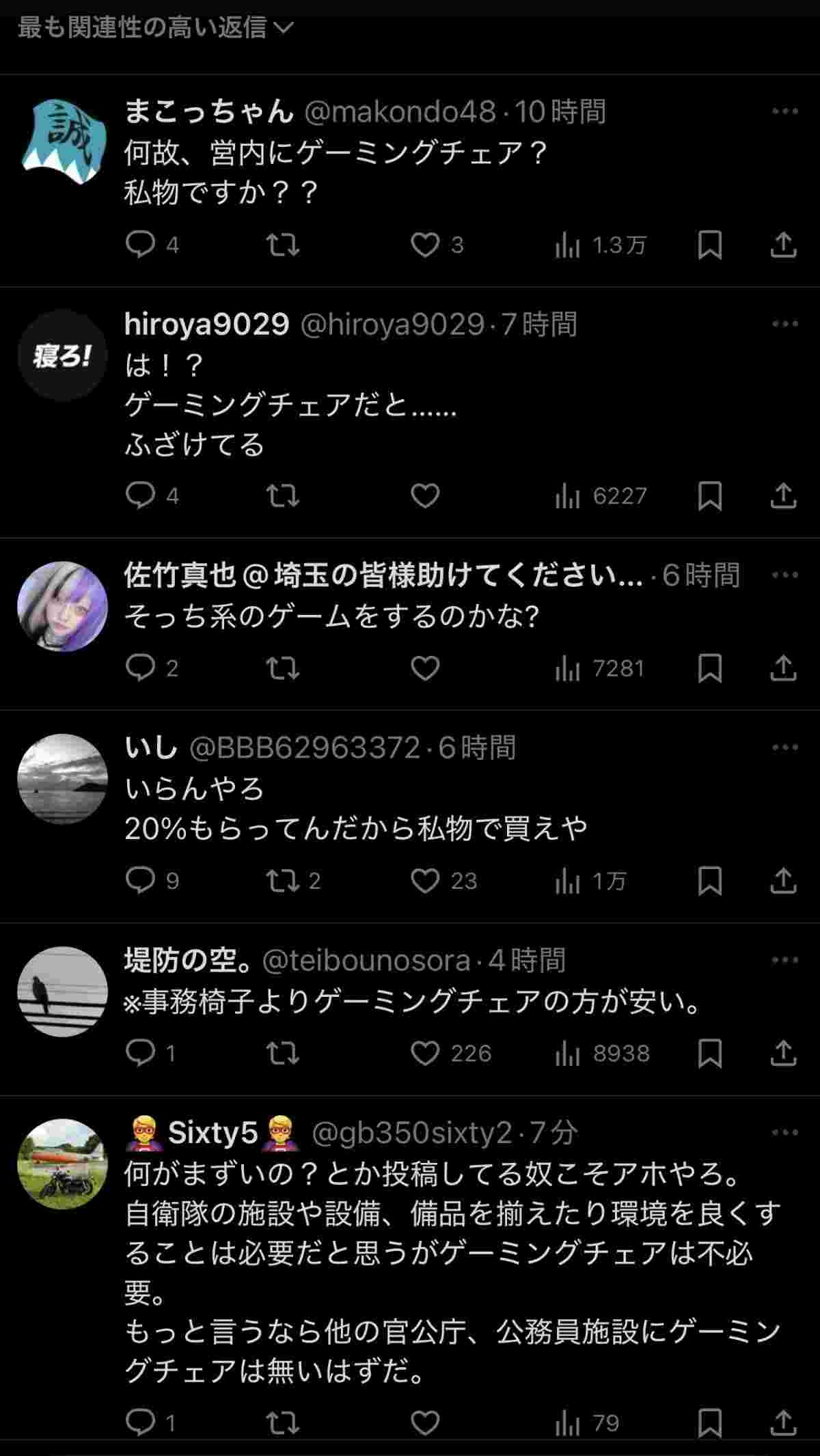Screen dimensions: 820x1456
Task: Share the reply from 佐竹真也
Action: pos(784,668)
